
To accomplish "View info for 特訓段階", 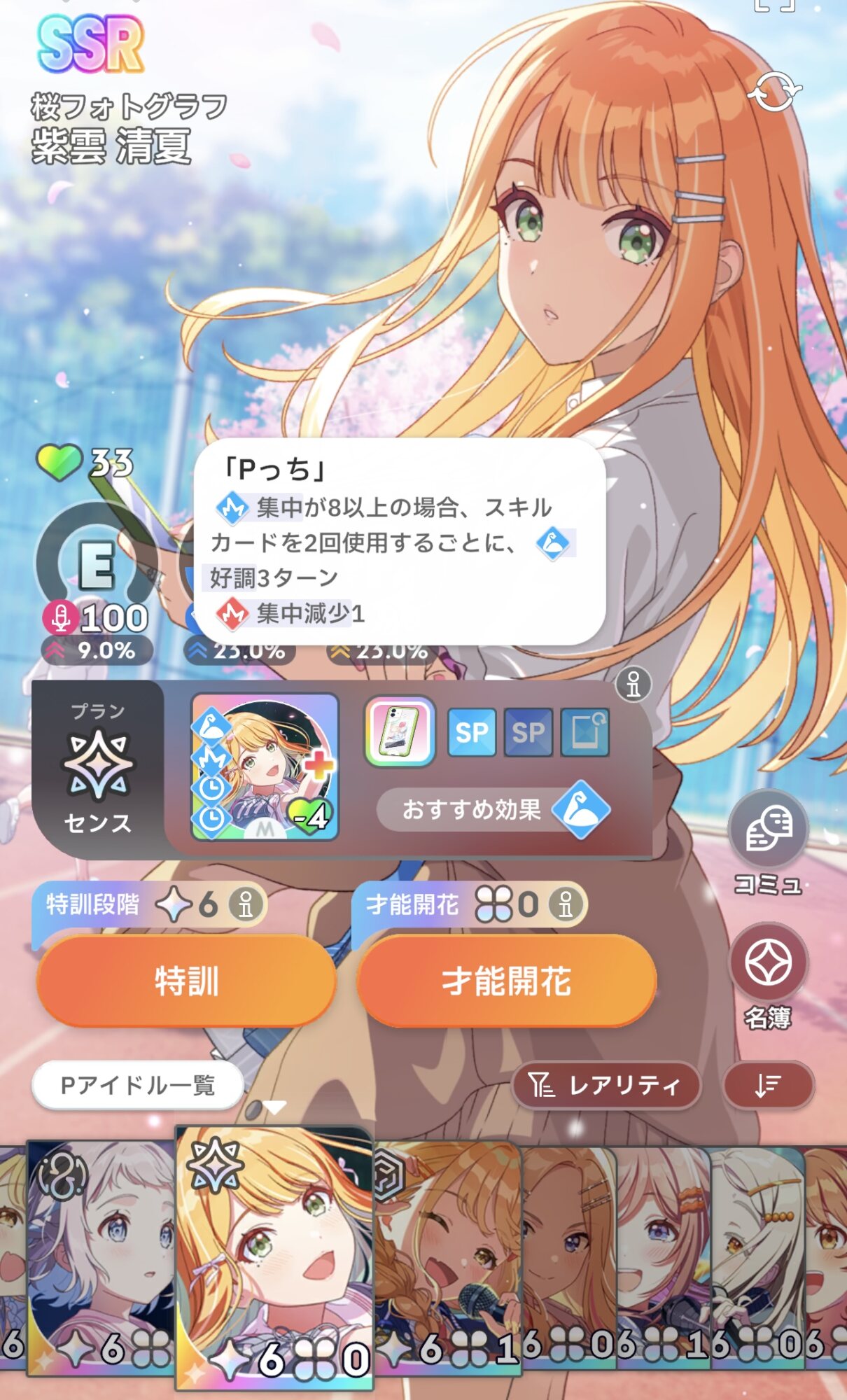I will coord(246,904).
